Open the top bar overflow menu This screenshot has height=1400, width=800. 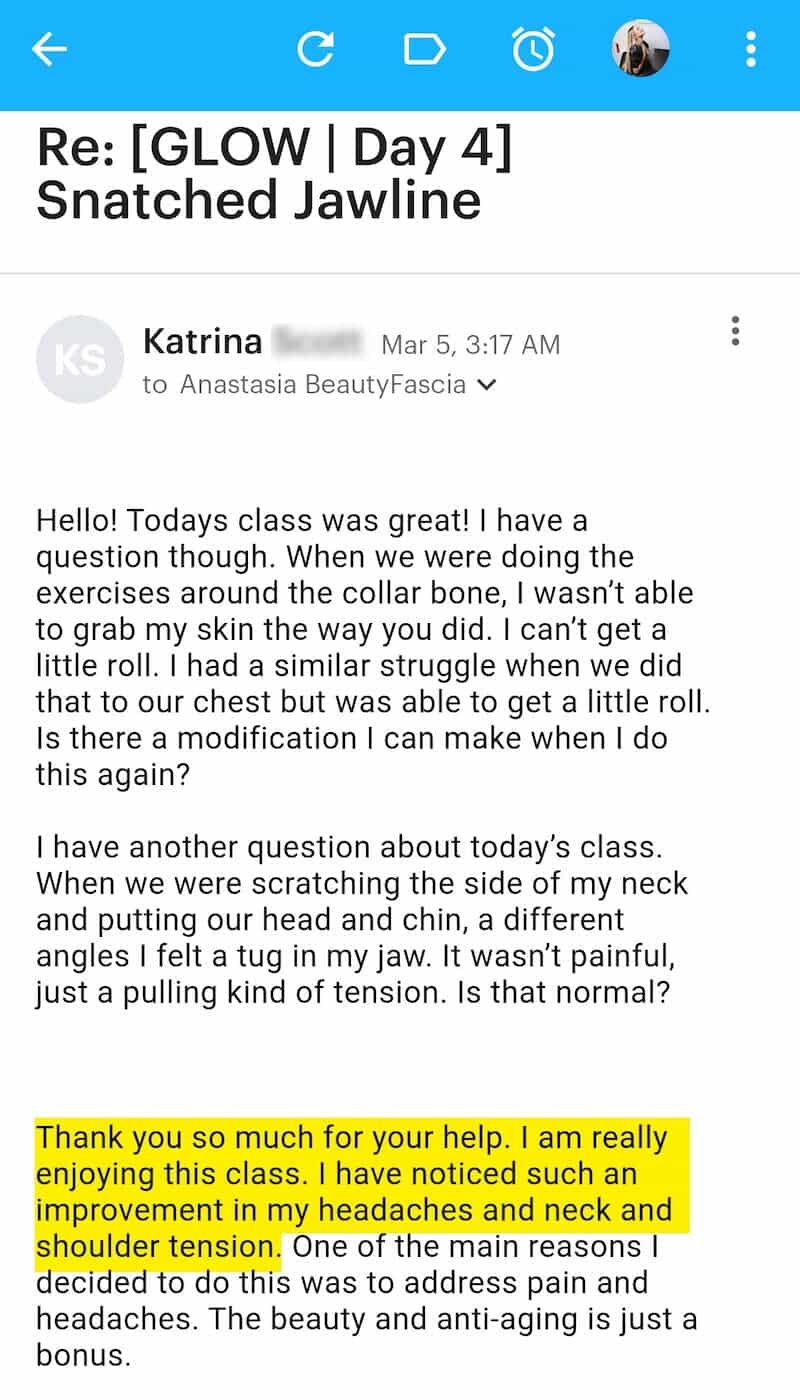pos(751,49)
